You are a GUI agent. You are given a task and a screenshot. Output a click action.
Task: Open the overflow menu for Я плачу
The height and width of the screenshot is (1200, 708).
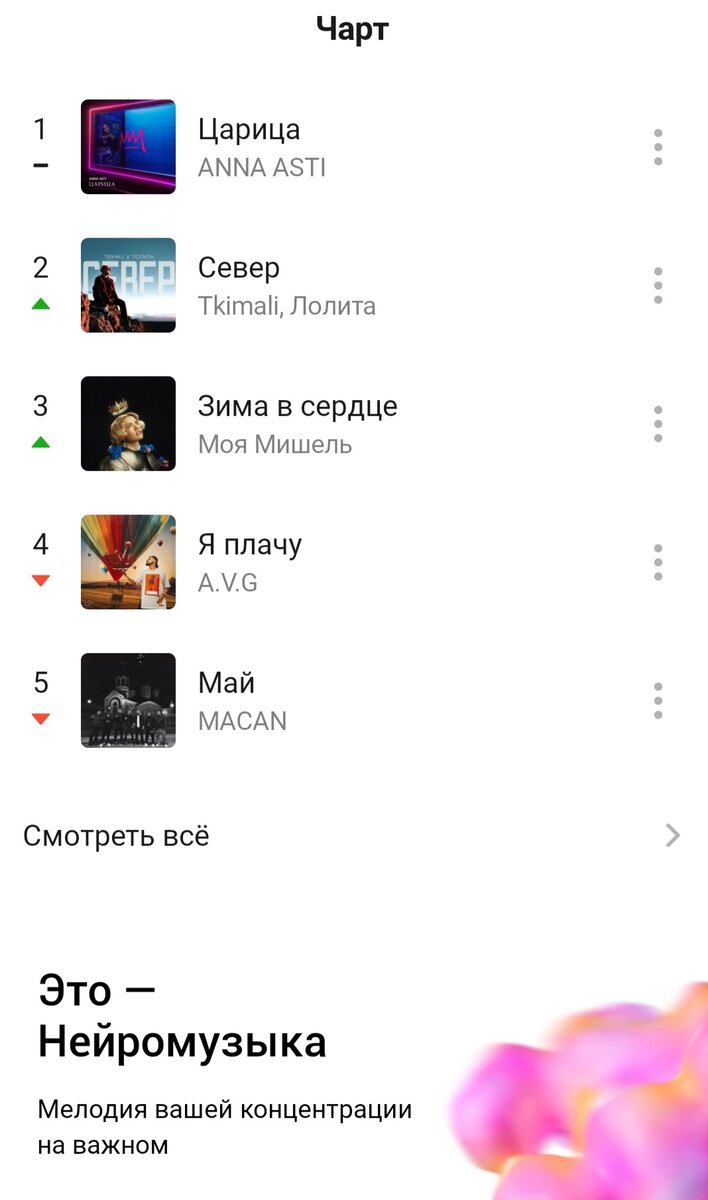657,562
